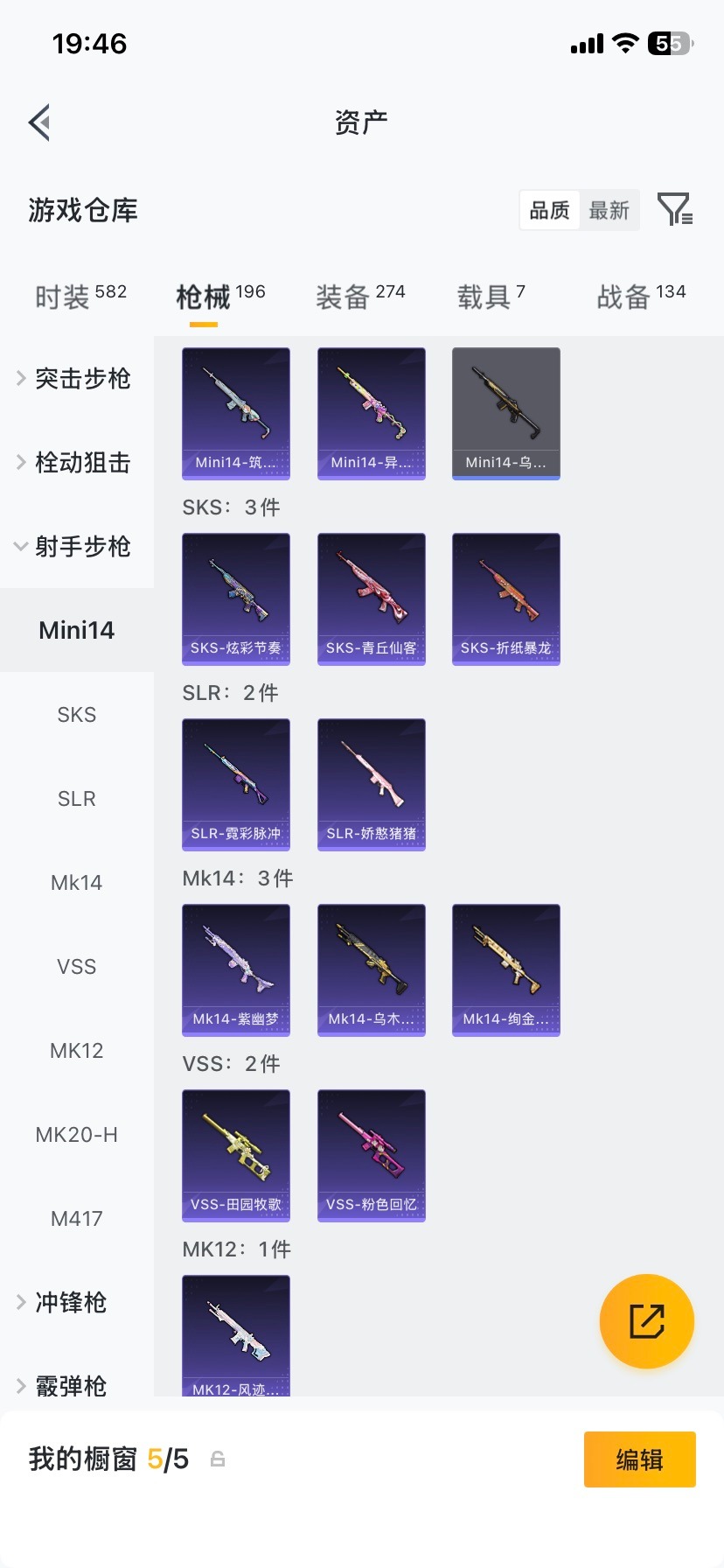The height and width of the screenshot is (1568, 724).
Task: Select the VSS-田园牧歌 weapon icon
Action: pyautogui.click(x=235, y=1155)
